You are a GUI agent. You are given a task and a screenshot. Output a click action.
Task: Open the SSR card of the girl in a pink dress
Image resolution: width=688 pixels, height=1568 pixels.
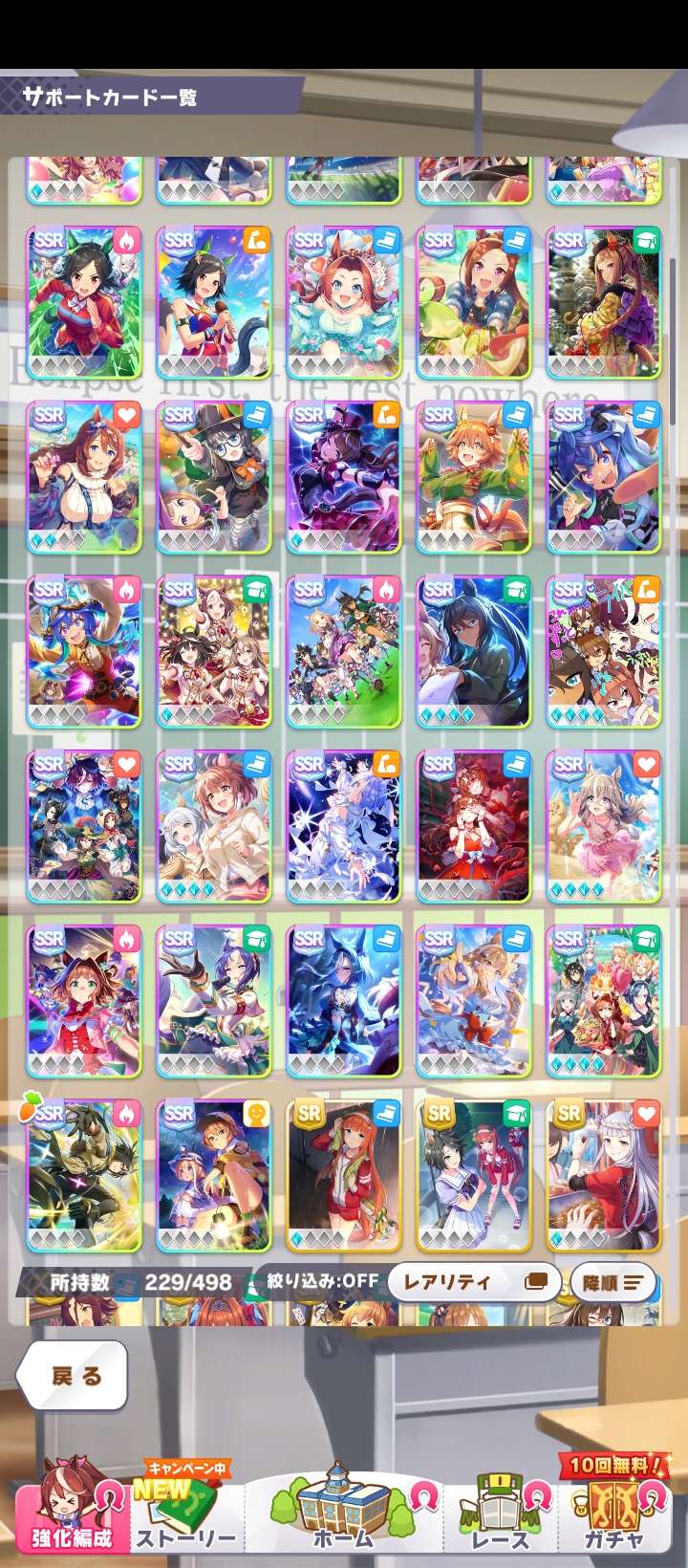603,827
